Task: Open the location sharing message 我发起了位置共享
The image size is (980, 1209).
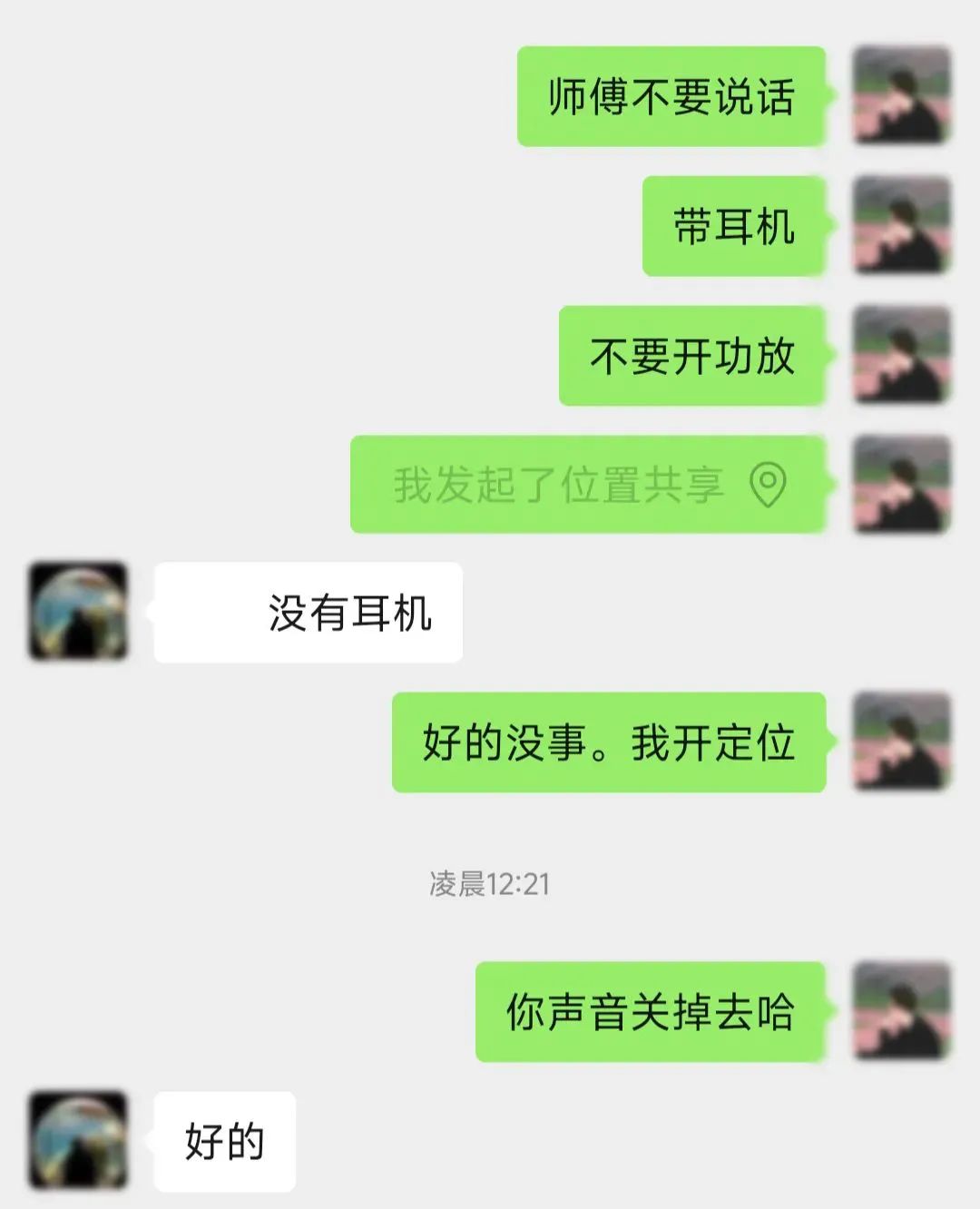Action: click(x=588, y=485)
